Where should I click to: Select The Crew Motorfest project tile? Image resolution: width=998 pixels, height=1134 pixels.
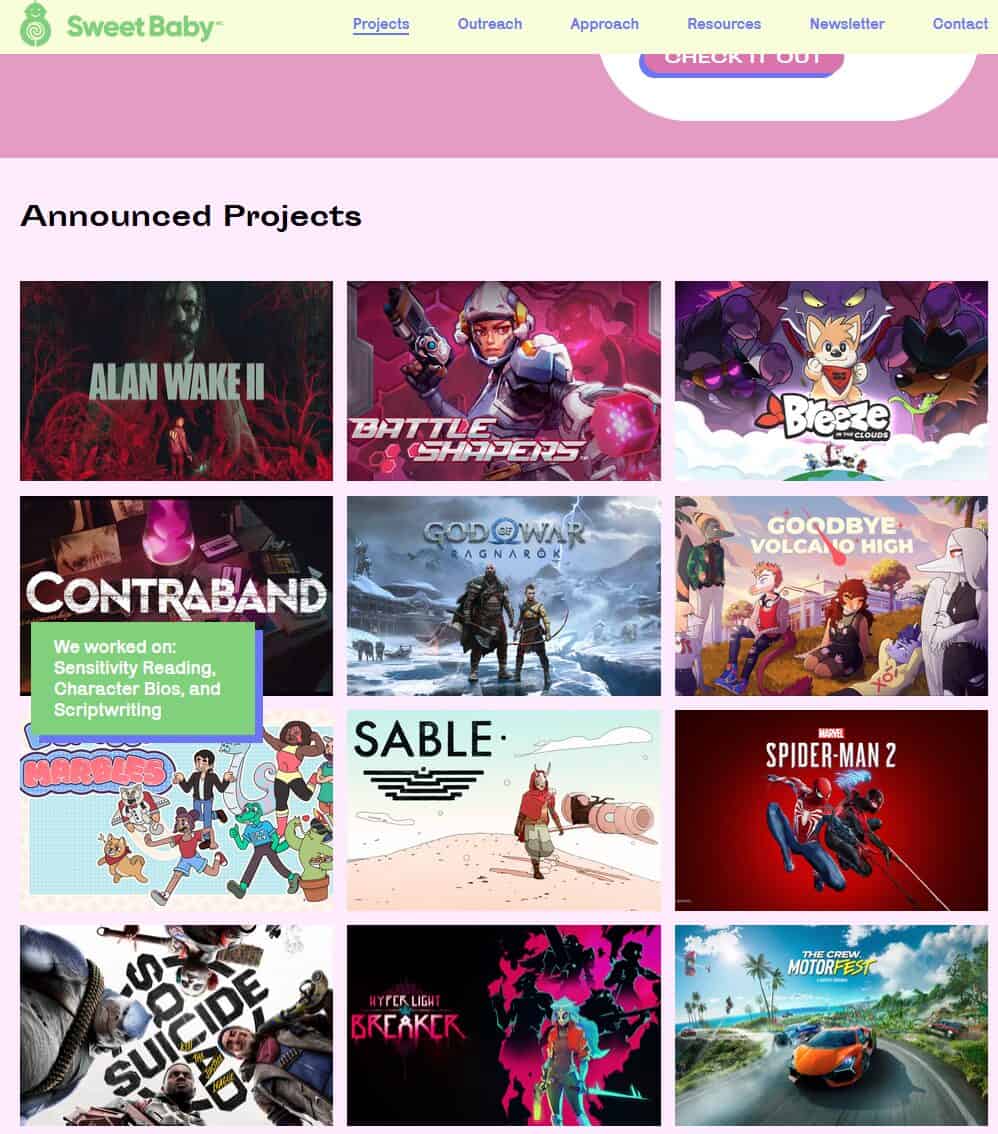pyautogui.click(x=830, y=1025)
